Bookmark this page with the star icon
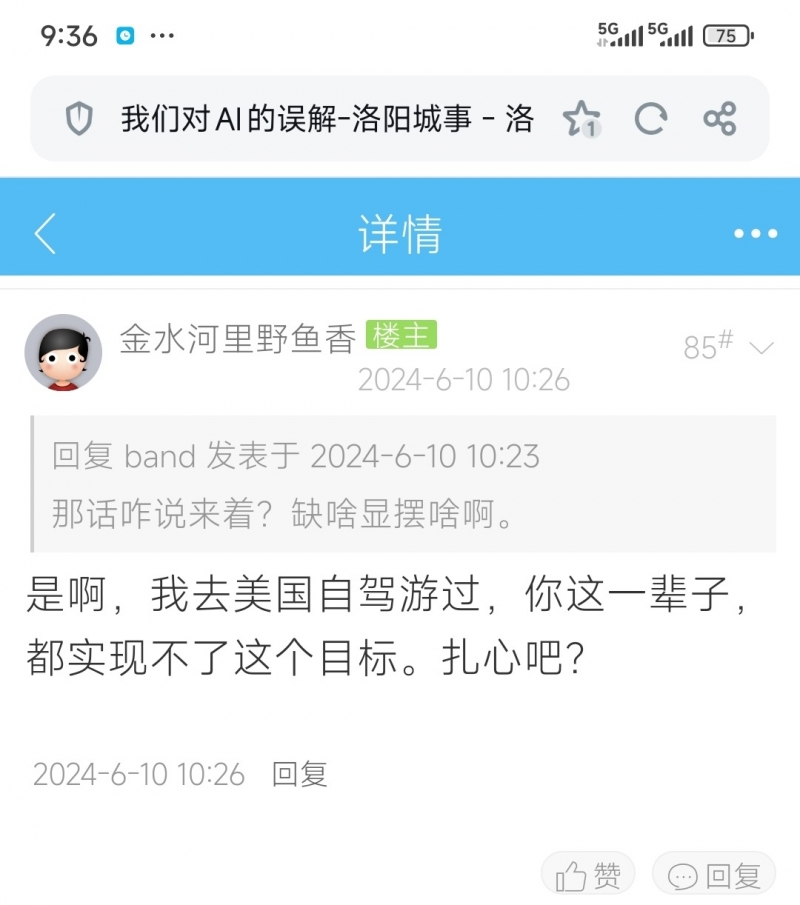 click(x=581, y=120)
